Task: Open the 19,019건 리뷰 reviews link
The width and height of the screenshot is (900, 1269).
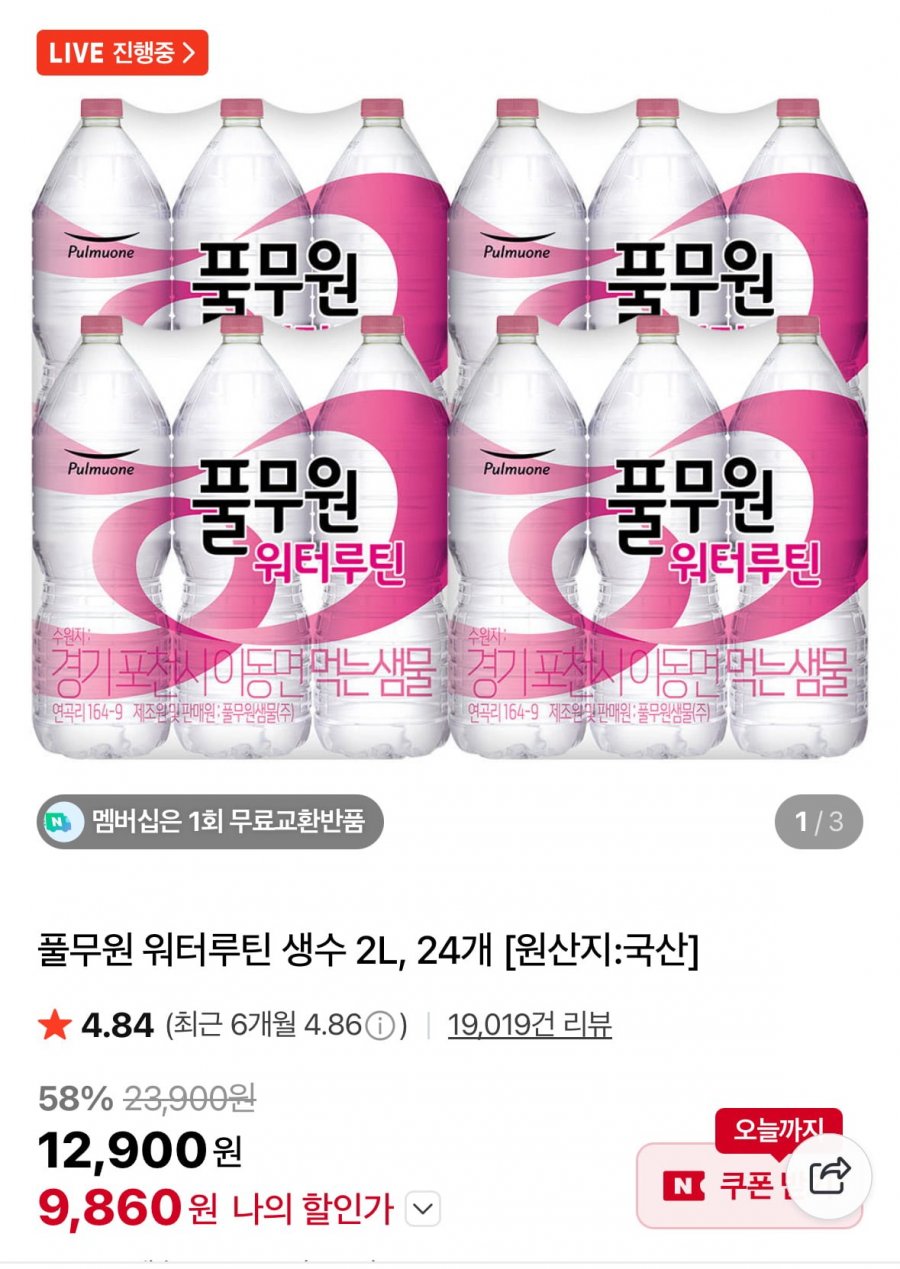Action: point(529,1024)
